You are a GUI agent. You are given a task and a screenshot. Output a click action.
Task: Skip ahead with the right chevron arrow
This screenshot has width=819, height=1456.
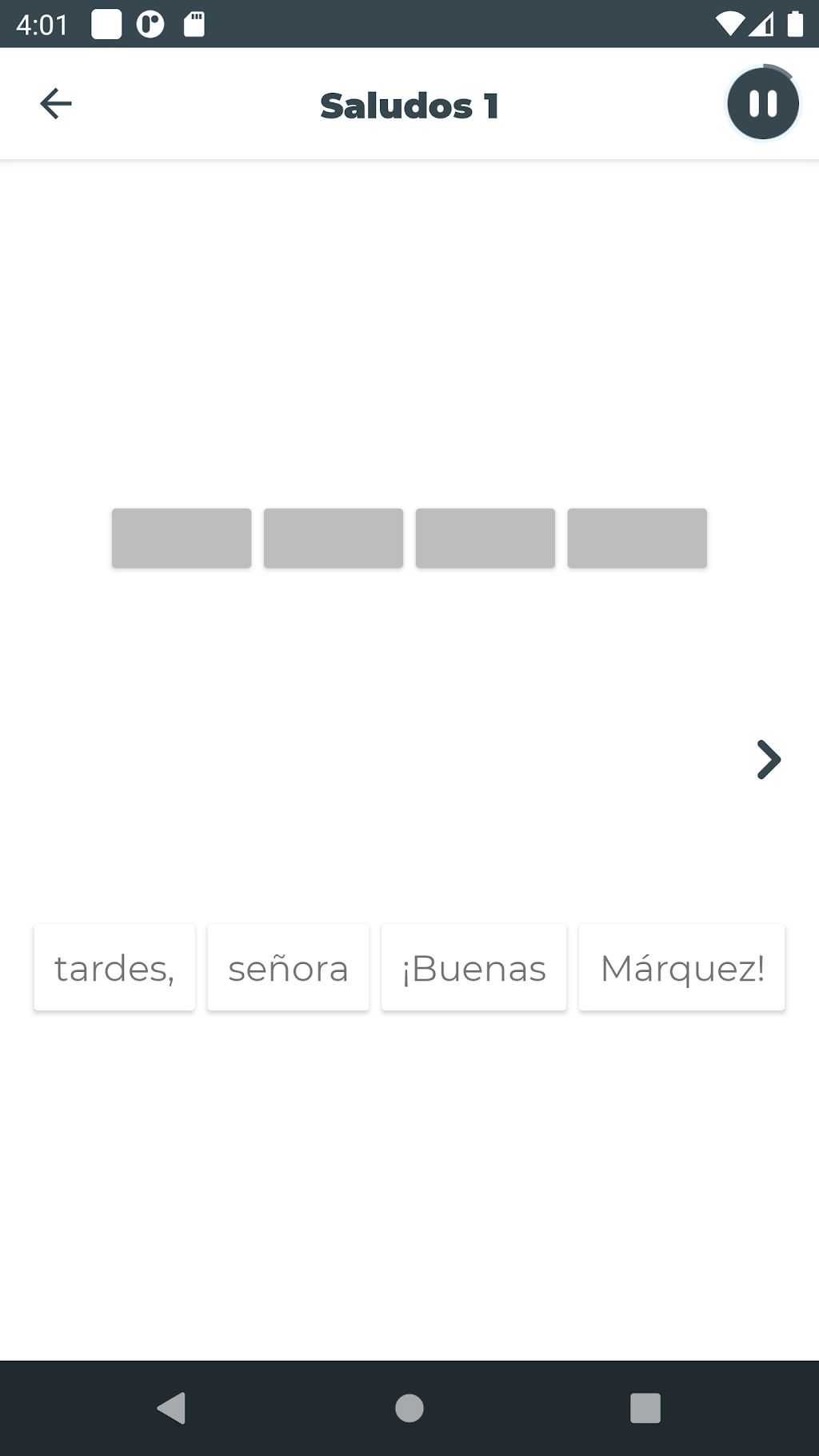tap(769, 759)
